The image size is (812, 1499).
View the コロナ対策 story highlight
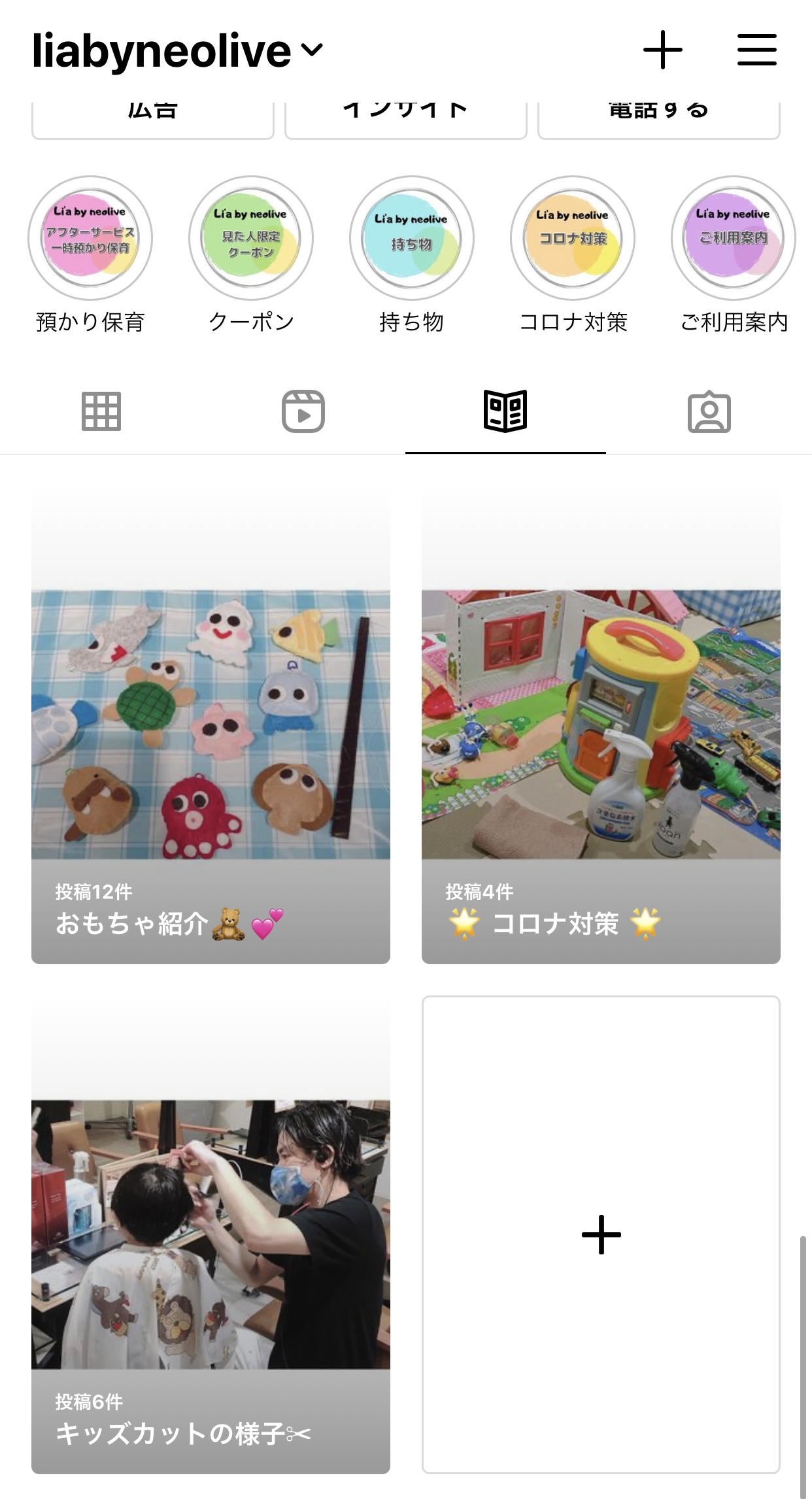[573, 238]
